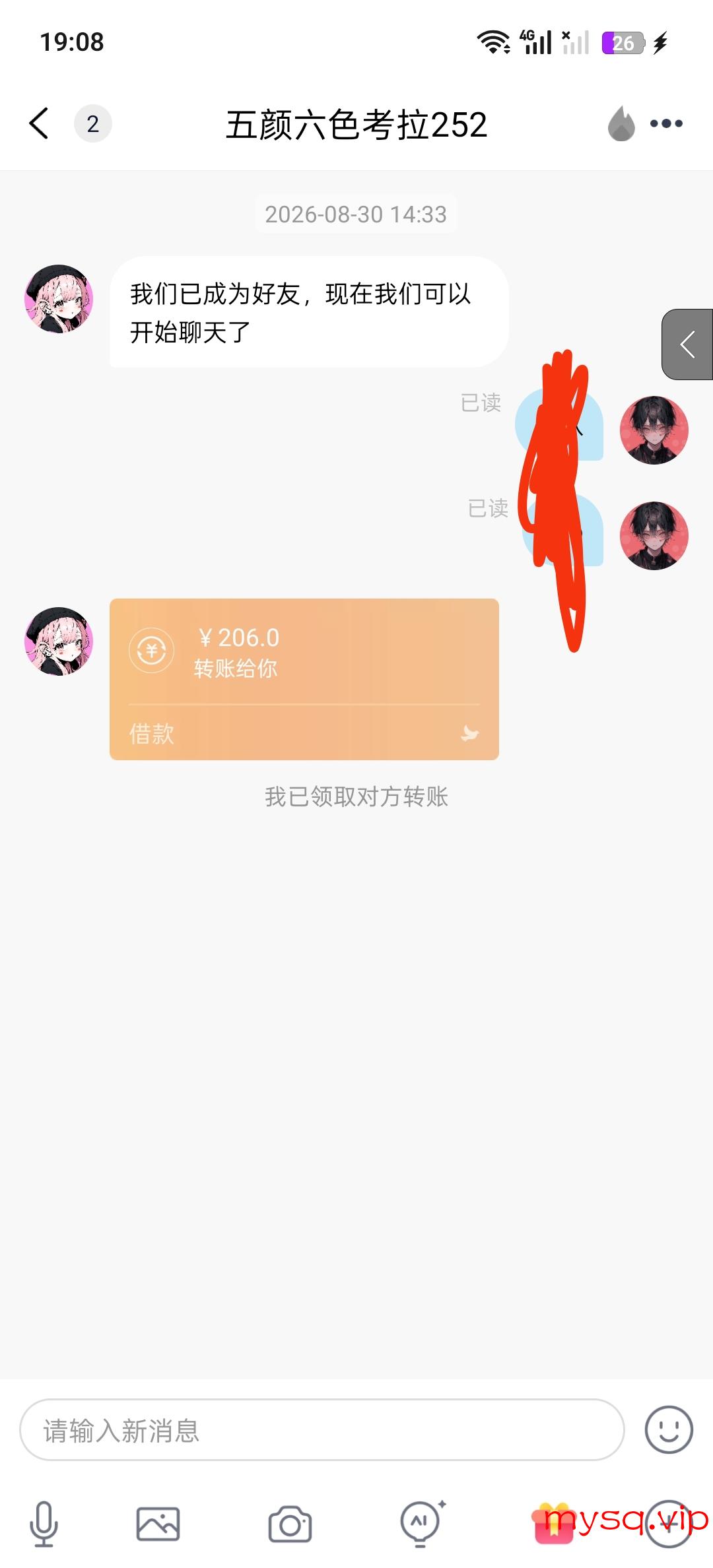Tap the flame streak icon
Screen dimensions: 713x1568
(621, 123)
